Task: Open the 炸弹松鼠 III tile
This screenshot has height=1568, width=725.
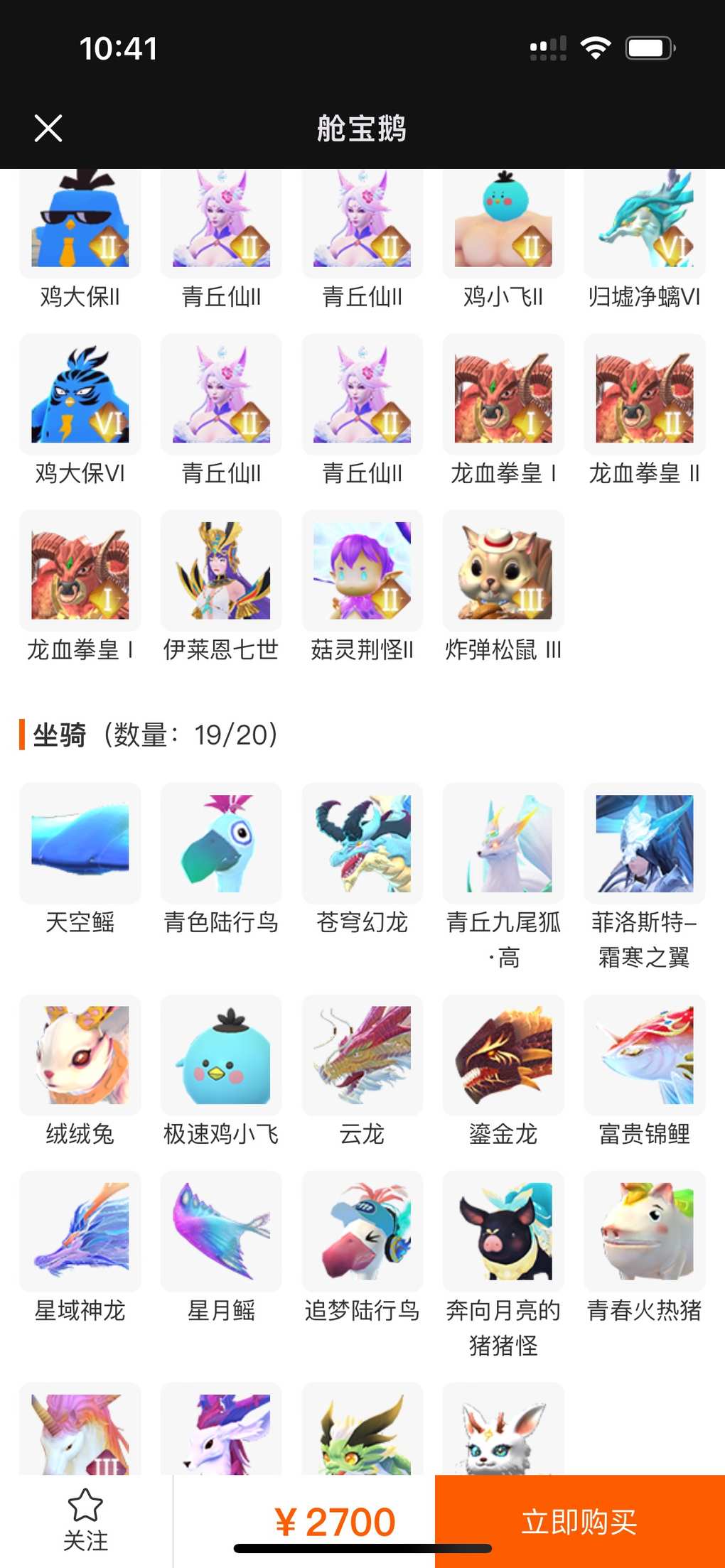Action: [x=503, y=571]
